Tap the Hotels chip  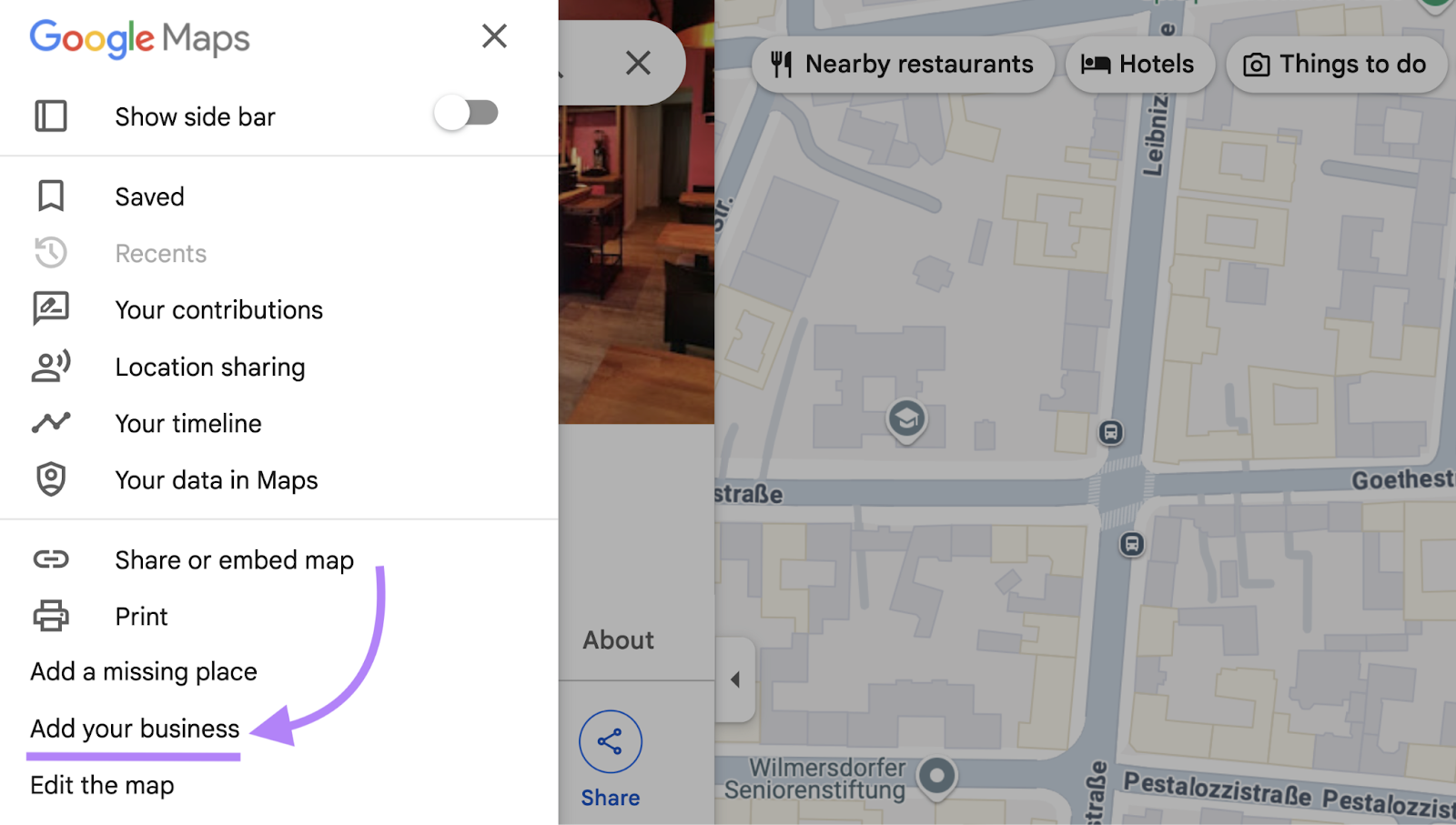pyautogui.click(x=1138, y=65)
